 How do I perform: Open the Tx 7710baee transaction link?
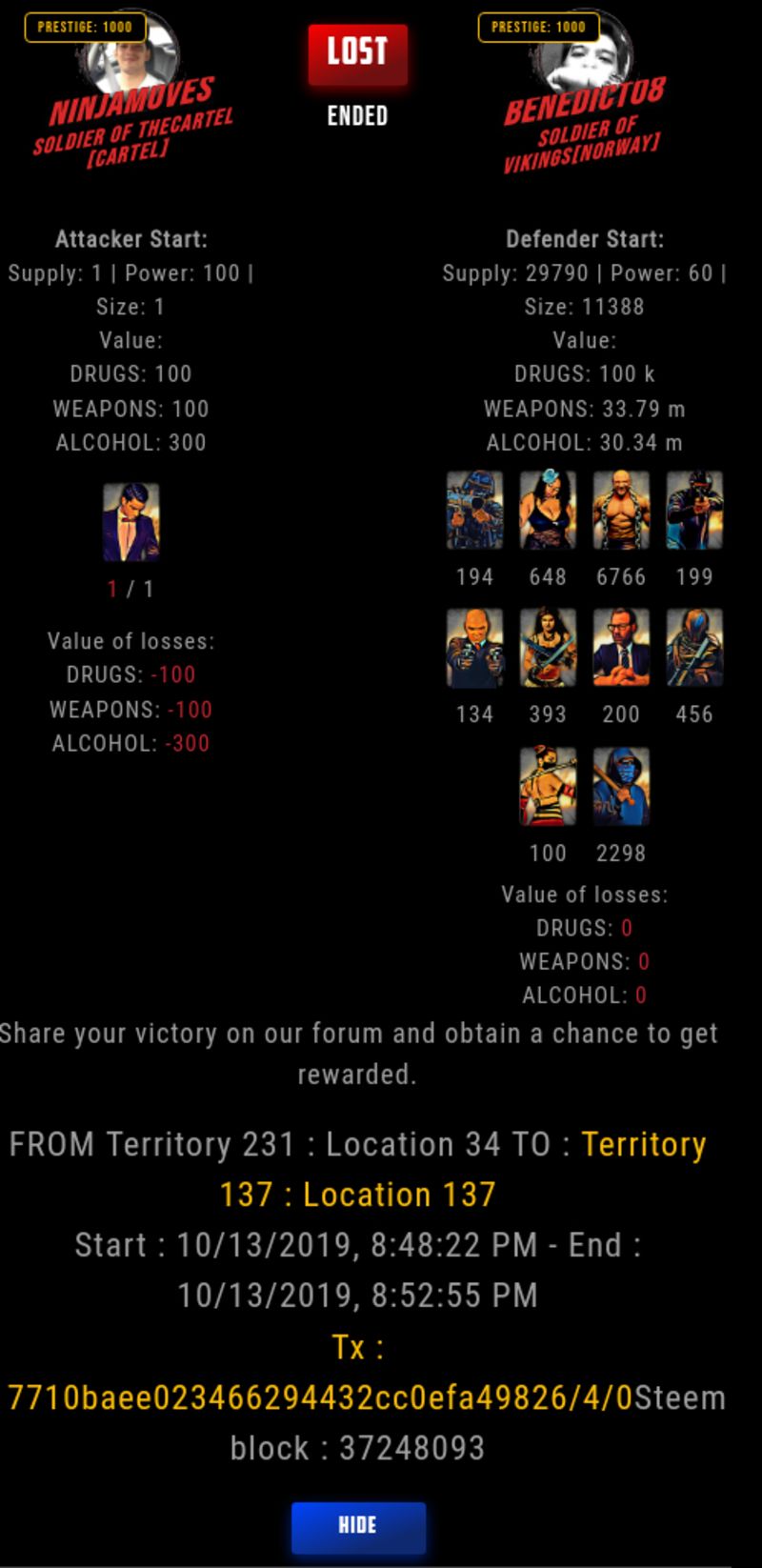320,1397
